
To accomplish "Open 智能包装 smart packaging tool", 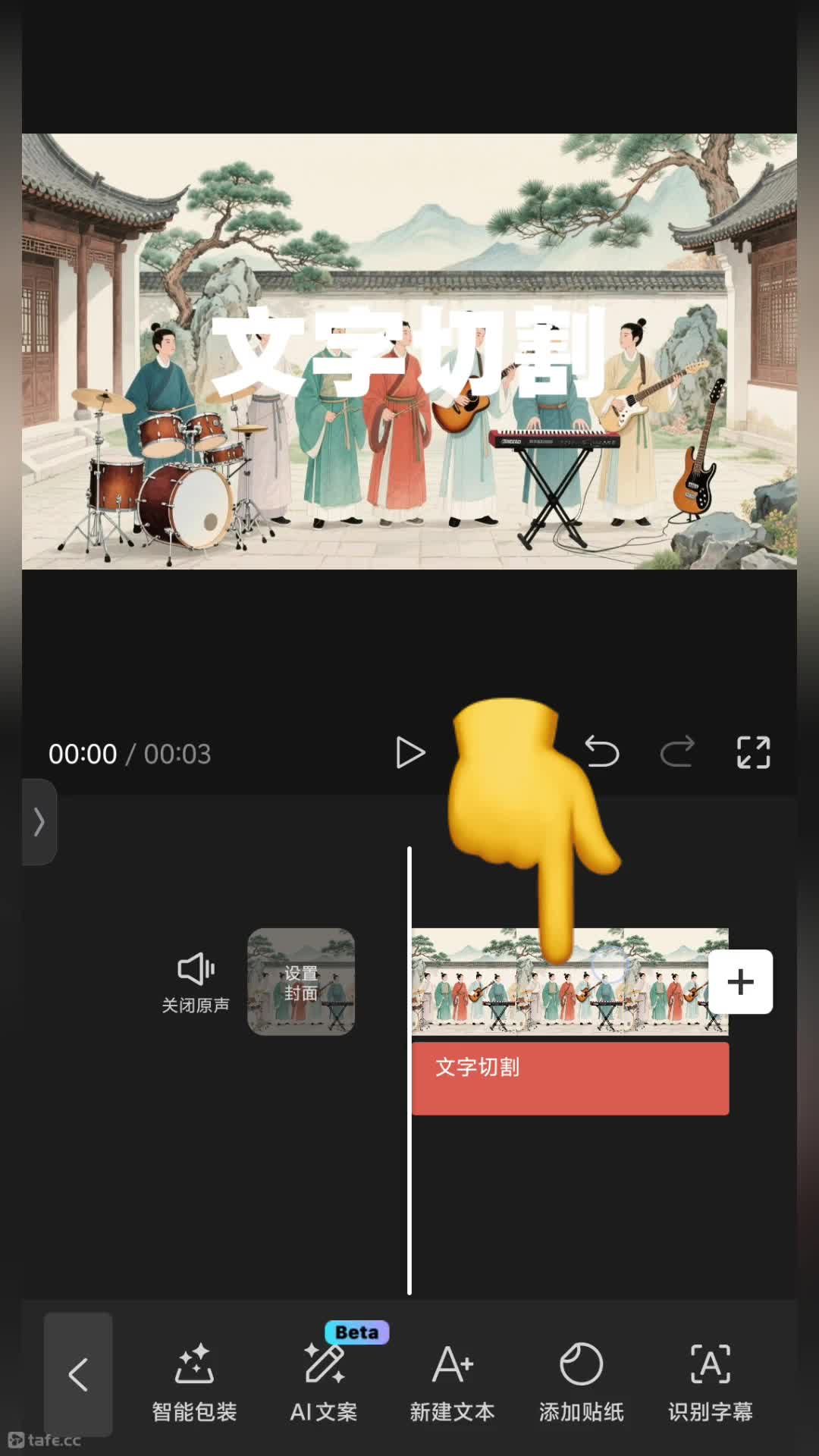I will pyautogui.click(x=194, y=1382).
